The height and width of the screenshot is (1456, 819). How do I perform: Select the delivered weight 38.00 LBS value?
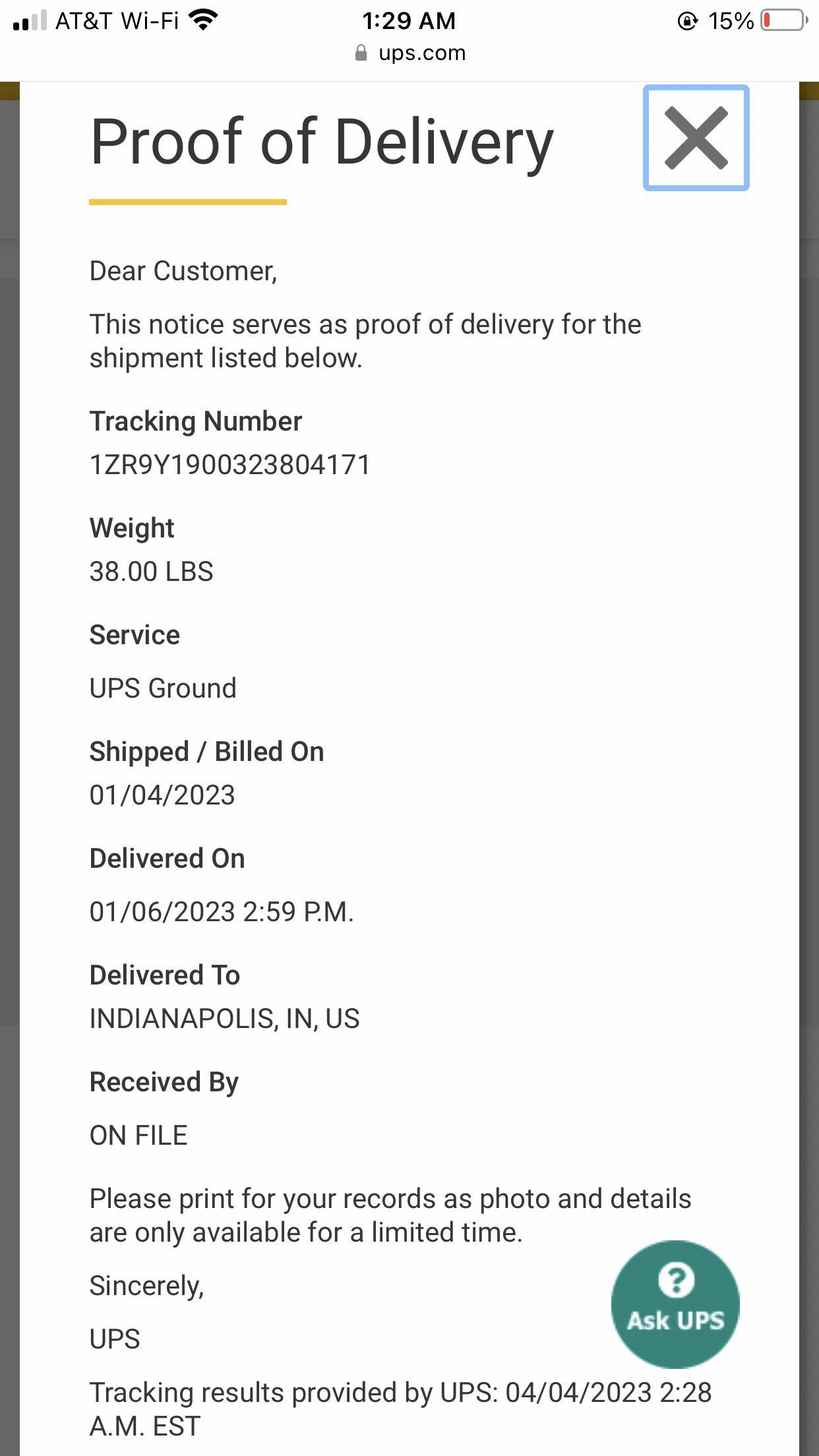pos(152,572)
